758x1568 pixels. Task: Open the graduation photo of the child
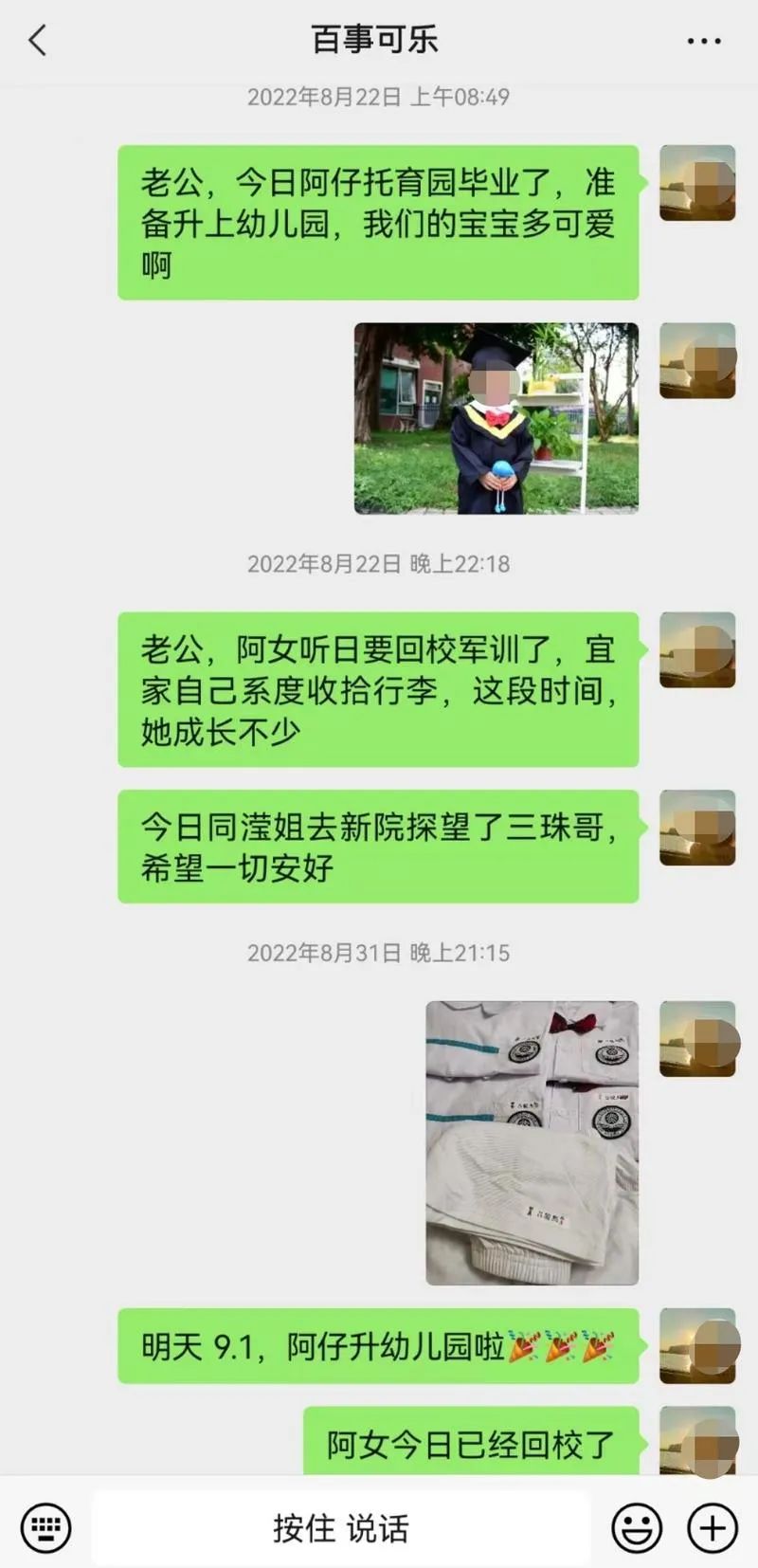pyautogui.click(x=496, y=418)
